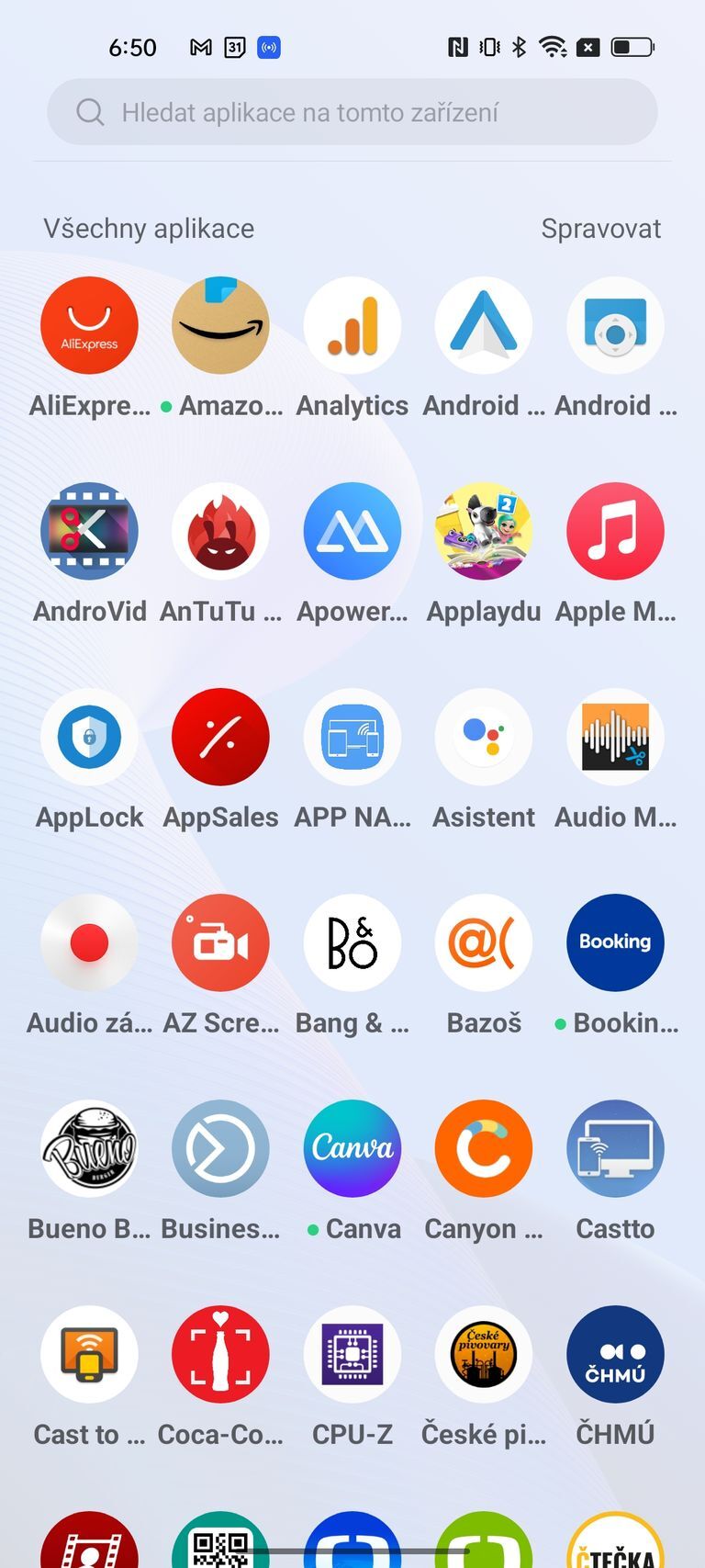Open the AnTuTu benchmark app

pyautogui.click(x=220, y=532)
